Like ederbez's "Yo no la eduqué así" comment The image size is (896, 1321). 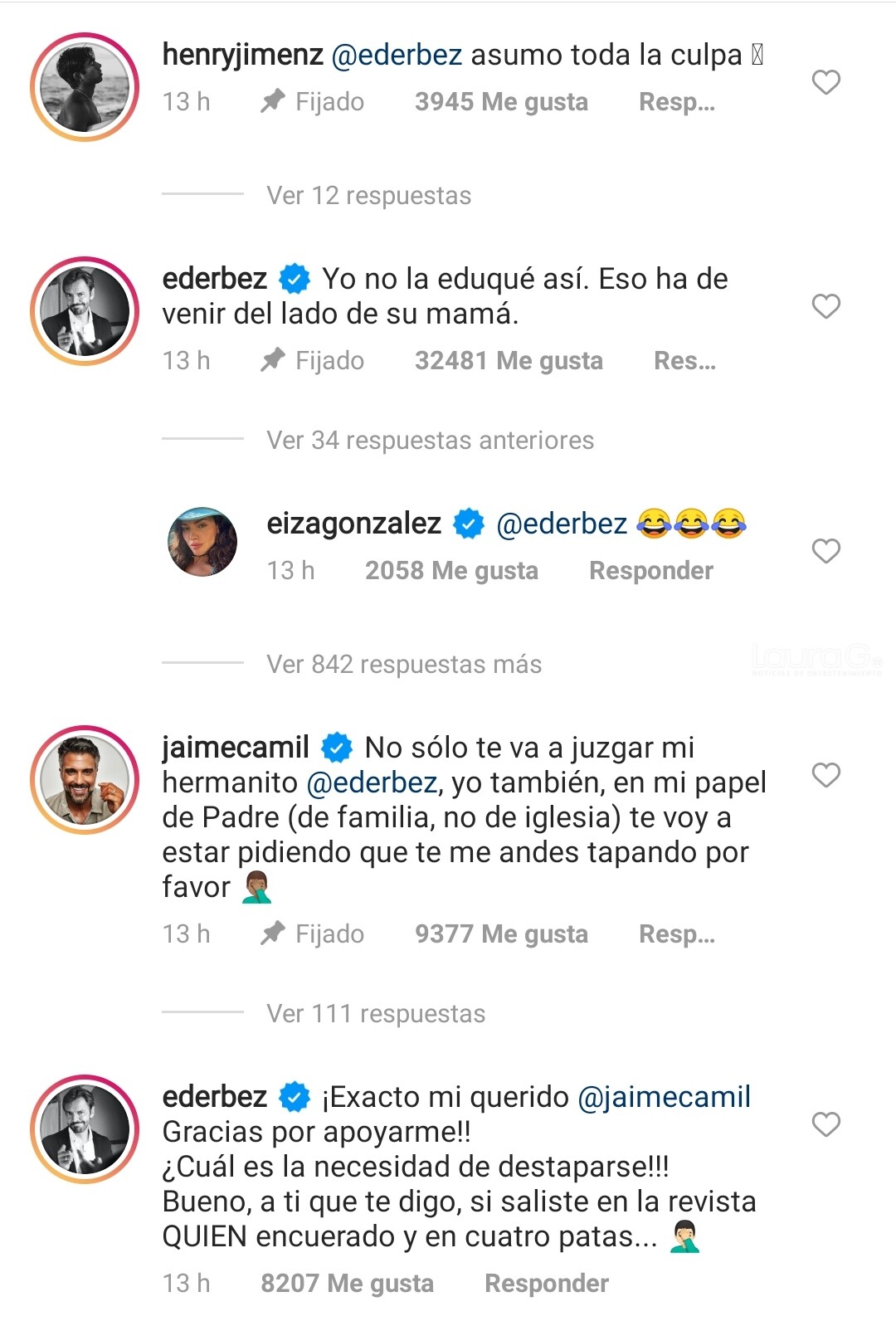tap(825, 306)
